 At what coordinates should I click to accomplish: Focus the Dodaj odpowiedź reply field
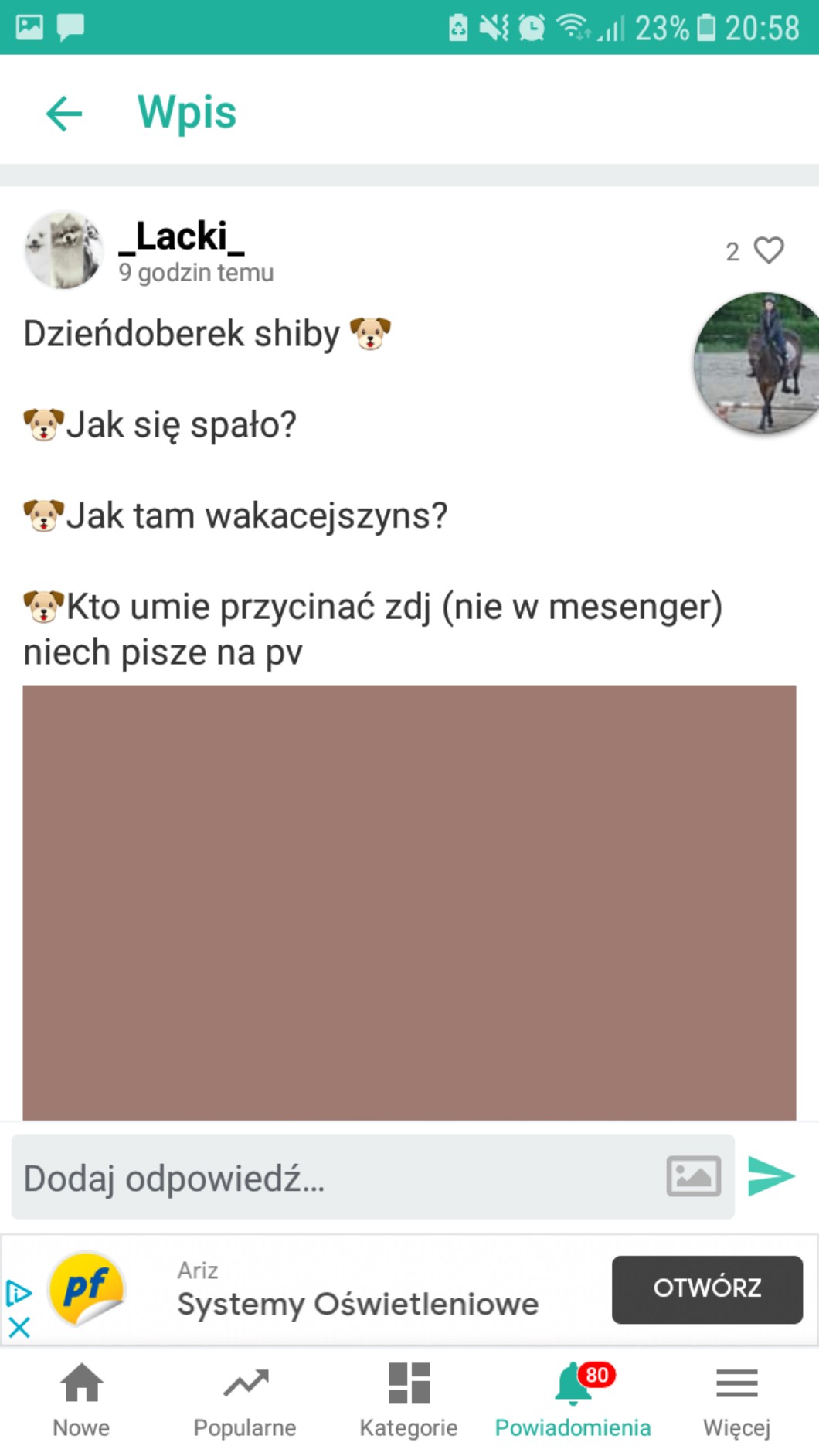(x=332, y=1178)
